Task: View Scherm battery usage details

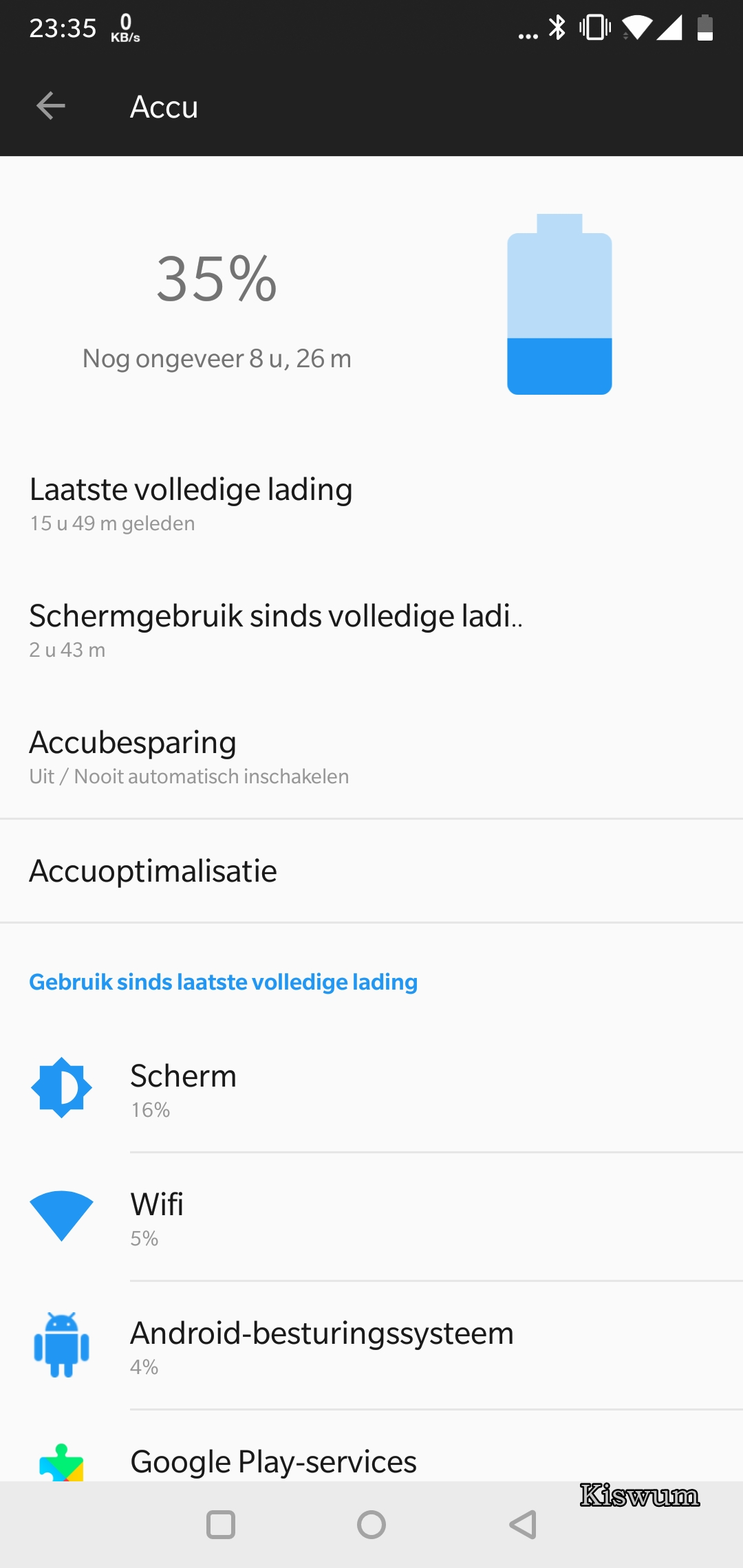Action: pyautogui.click(x=371, y=1089)
